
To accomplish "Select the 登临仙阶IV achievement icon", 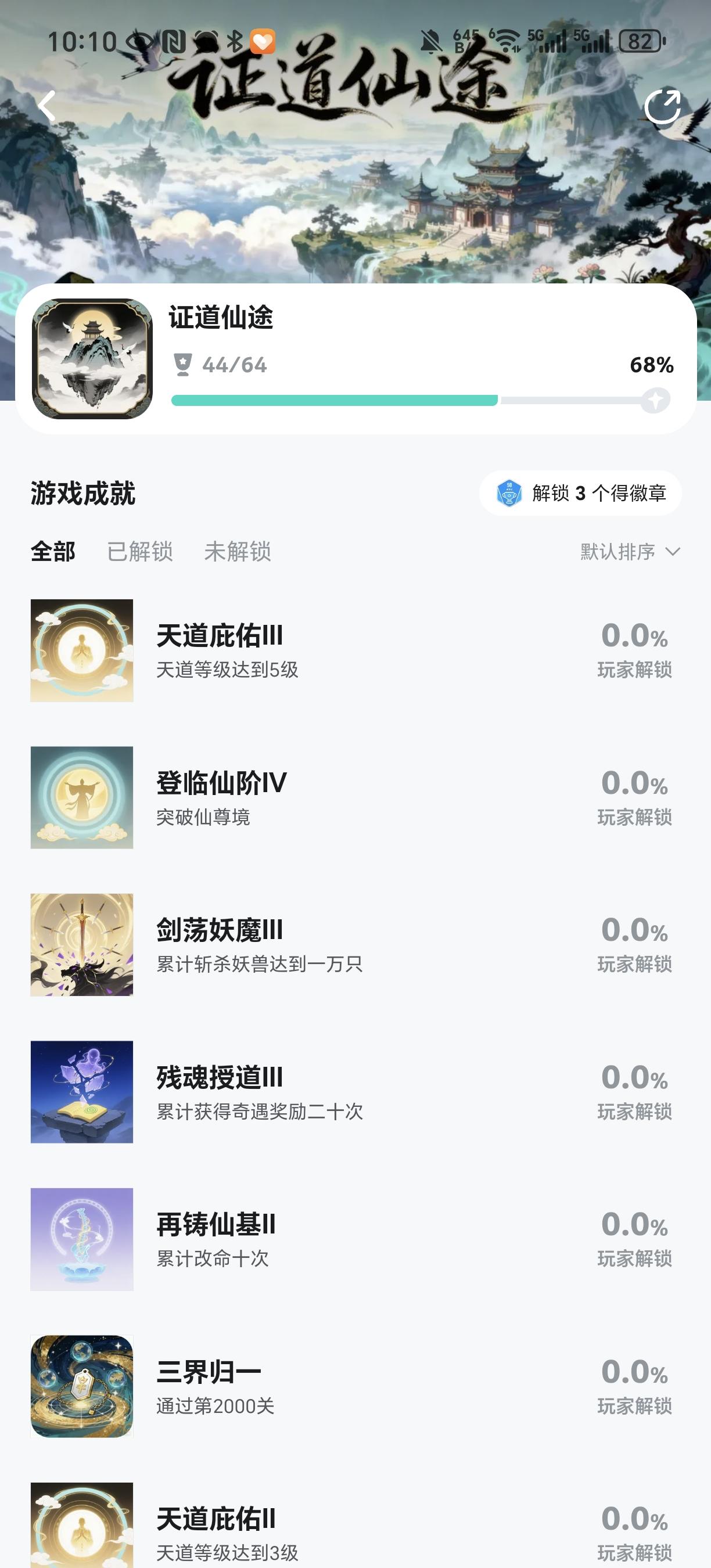I will pyautogui.click(x=82, y=797).
